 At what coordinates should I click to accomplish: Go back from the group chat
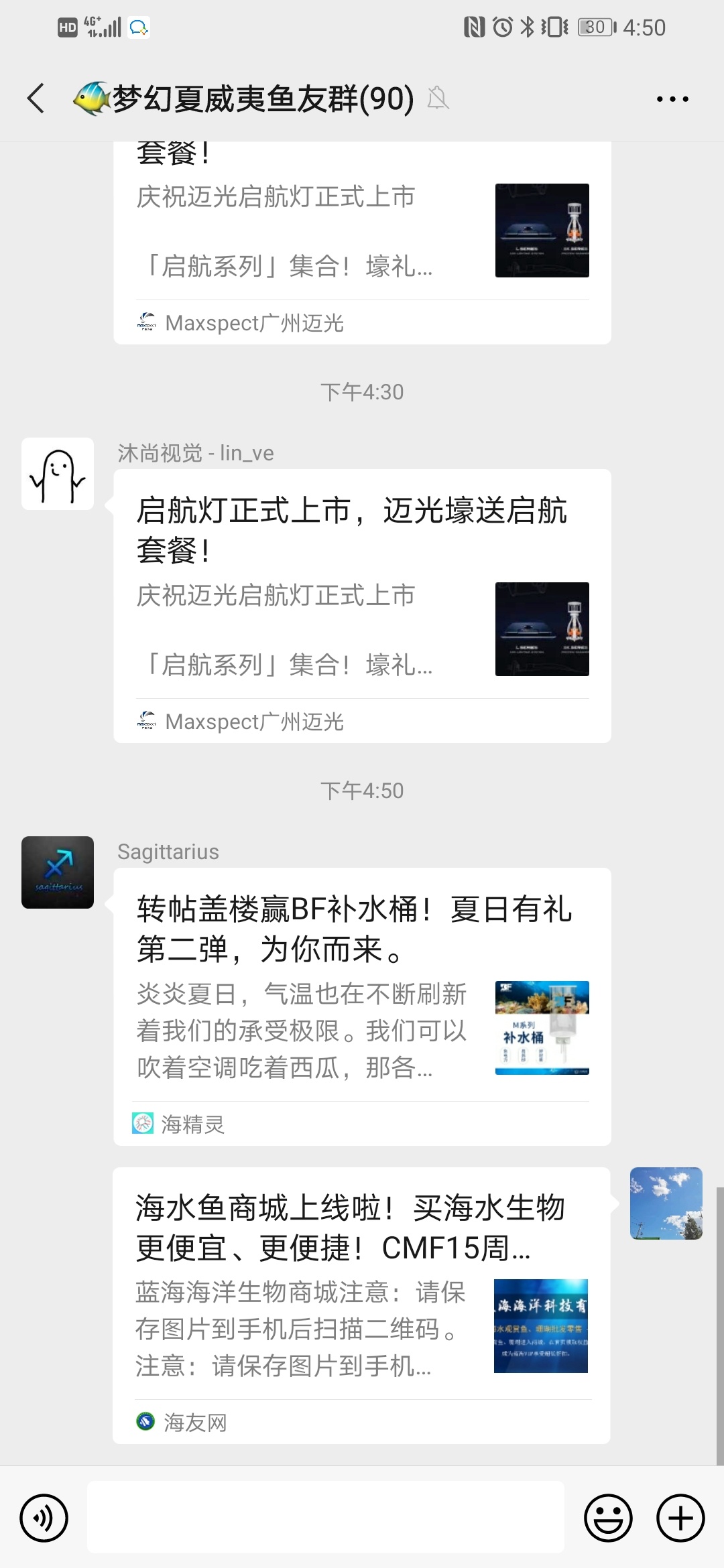(x=36, y=99)
